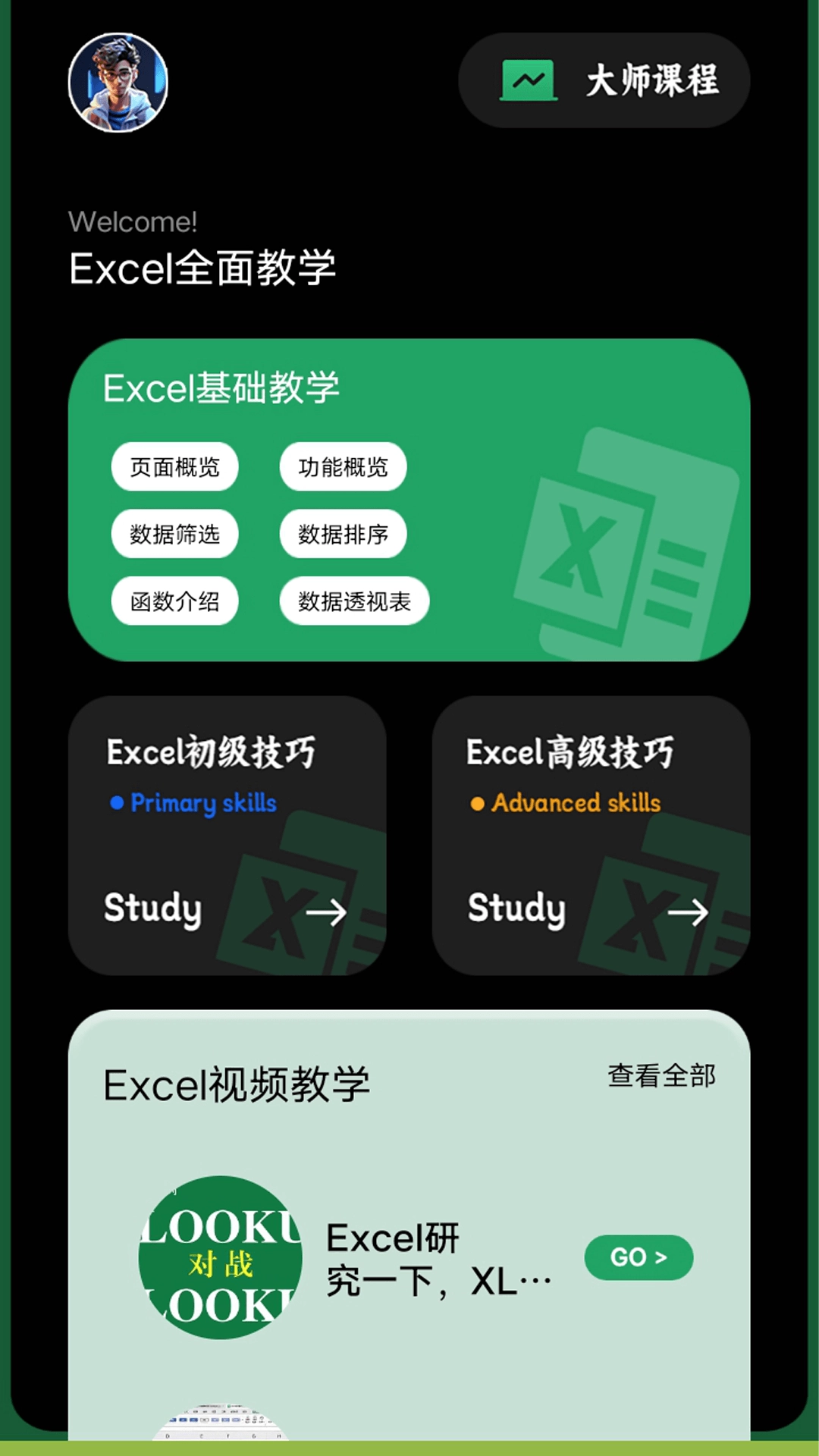View all videos via 查看全部

661,1075
